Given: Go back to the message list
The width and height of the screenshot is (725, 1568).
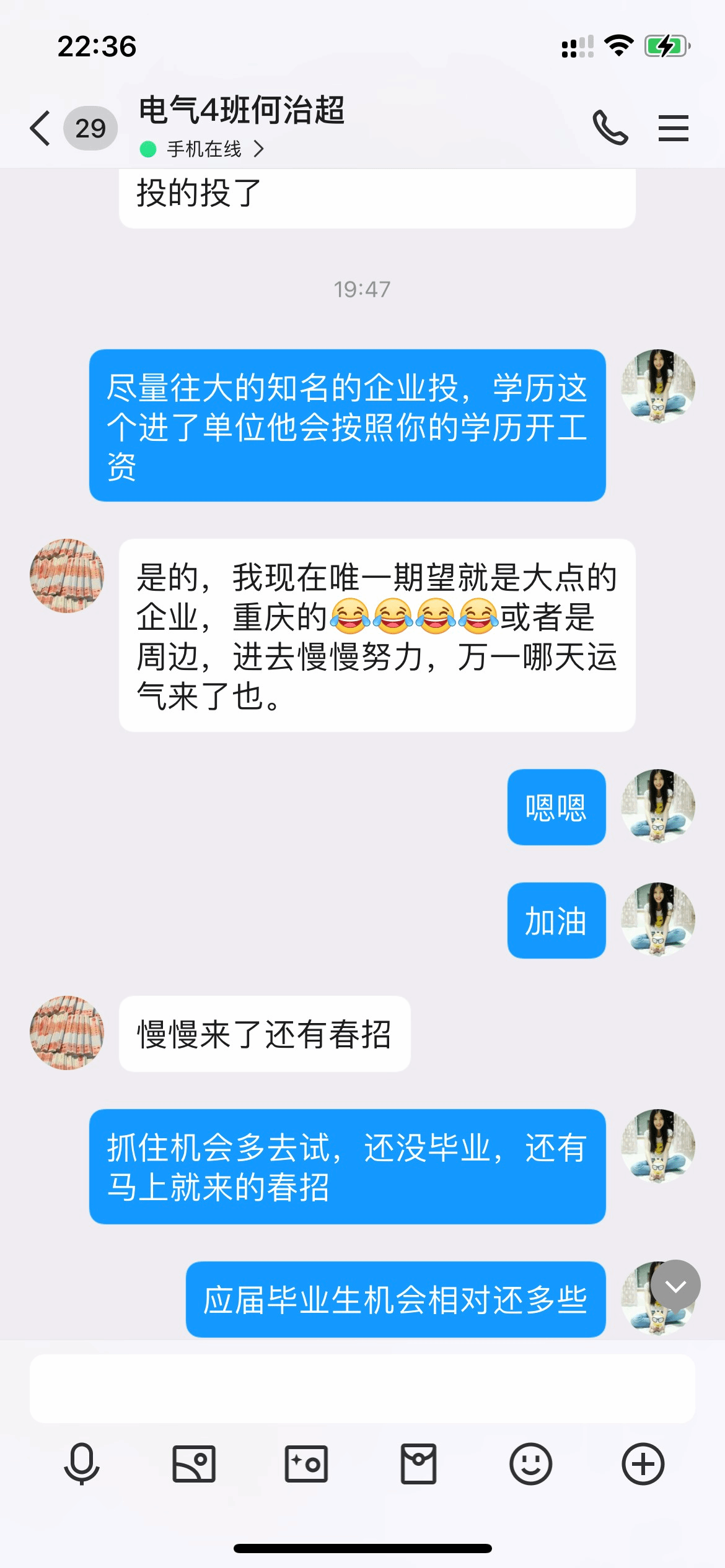Looking at the screenshot, I should tap(41, 128).
